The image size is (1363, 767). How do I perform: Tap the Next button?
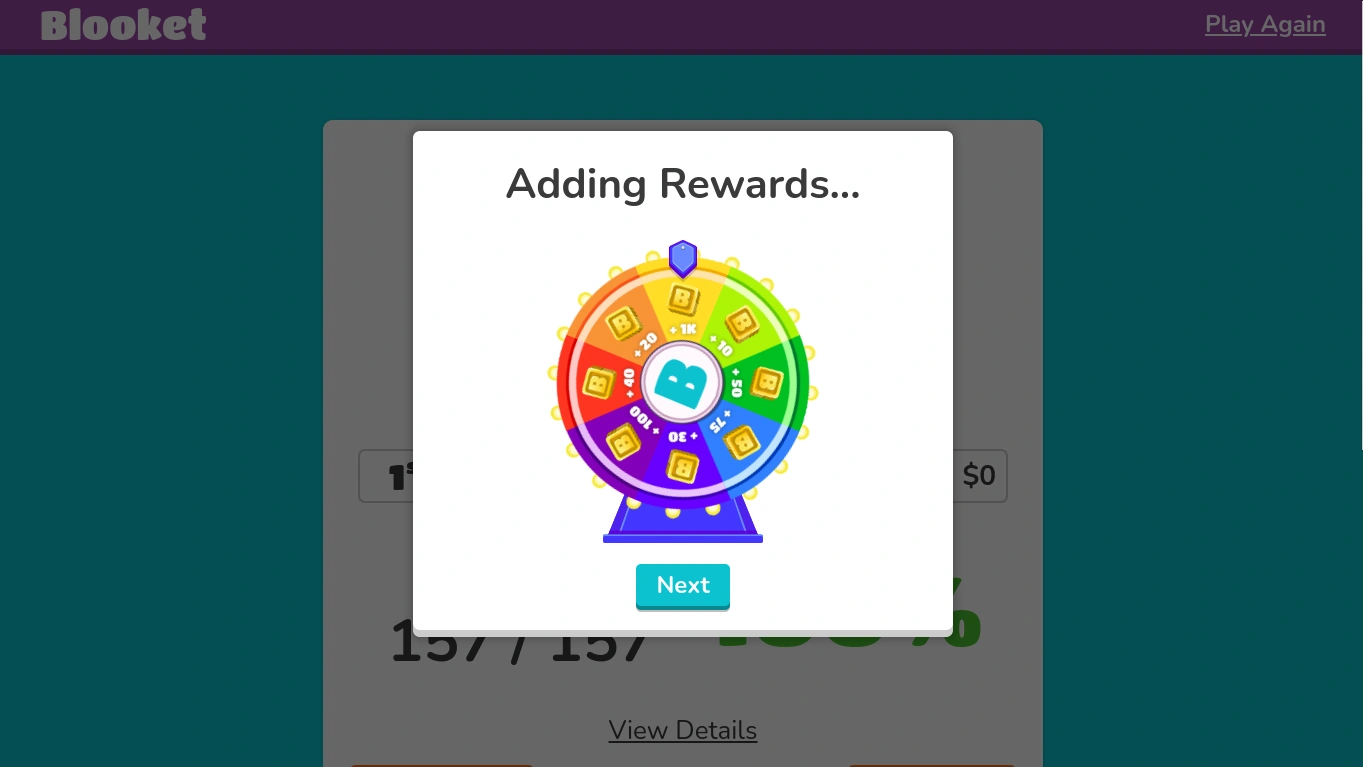pos(682,586)
